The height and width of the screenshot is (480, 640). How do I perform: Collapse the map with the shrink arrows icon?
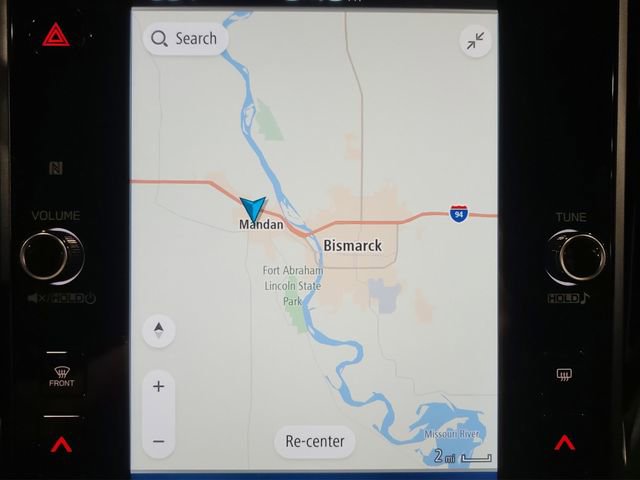(475, 40)
